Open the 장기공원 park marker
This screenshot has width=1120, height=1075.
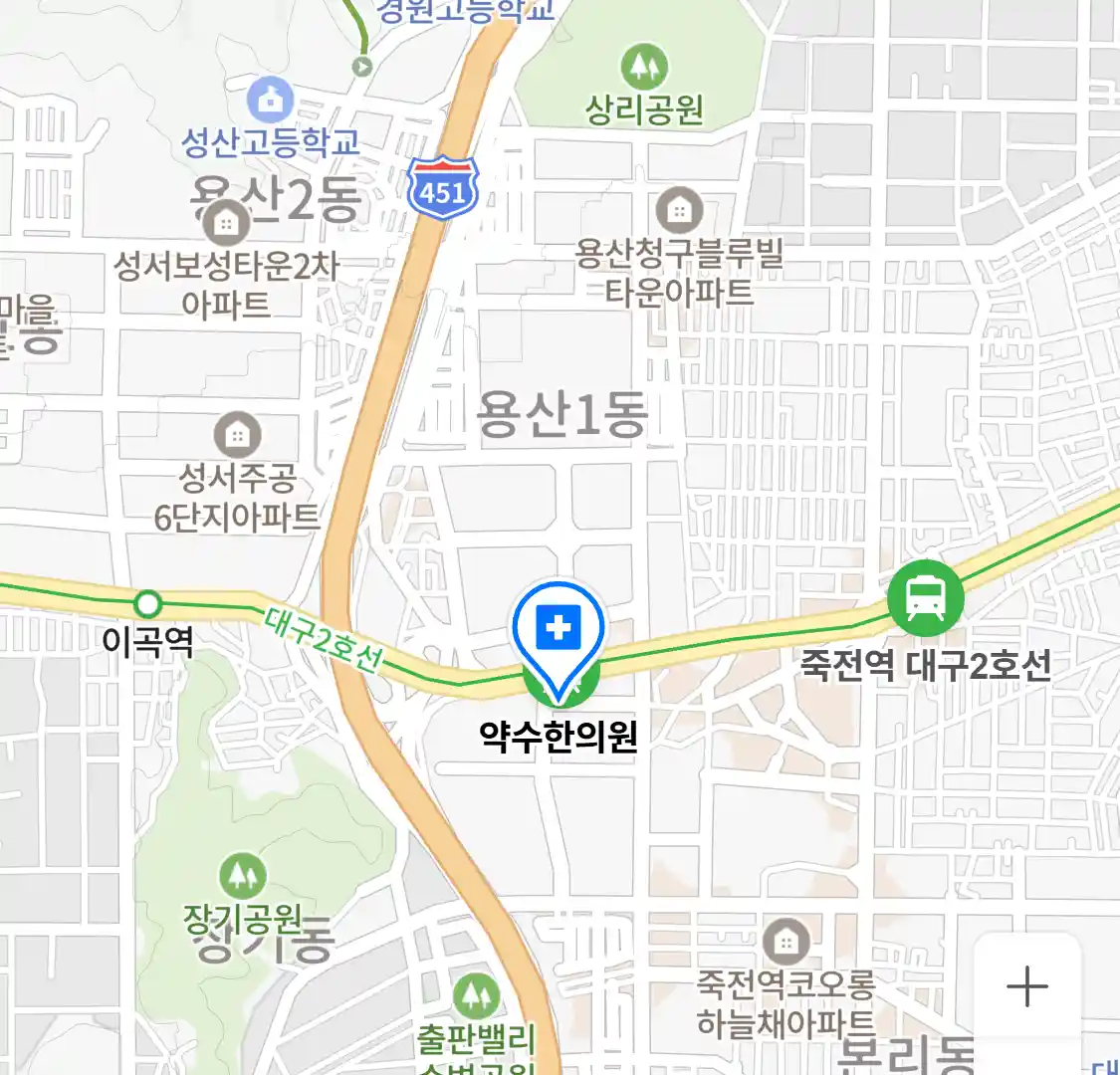(240, 875)
